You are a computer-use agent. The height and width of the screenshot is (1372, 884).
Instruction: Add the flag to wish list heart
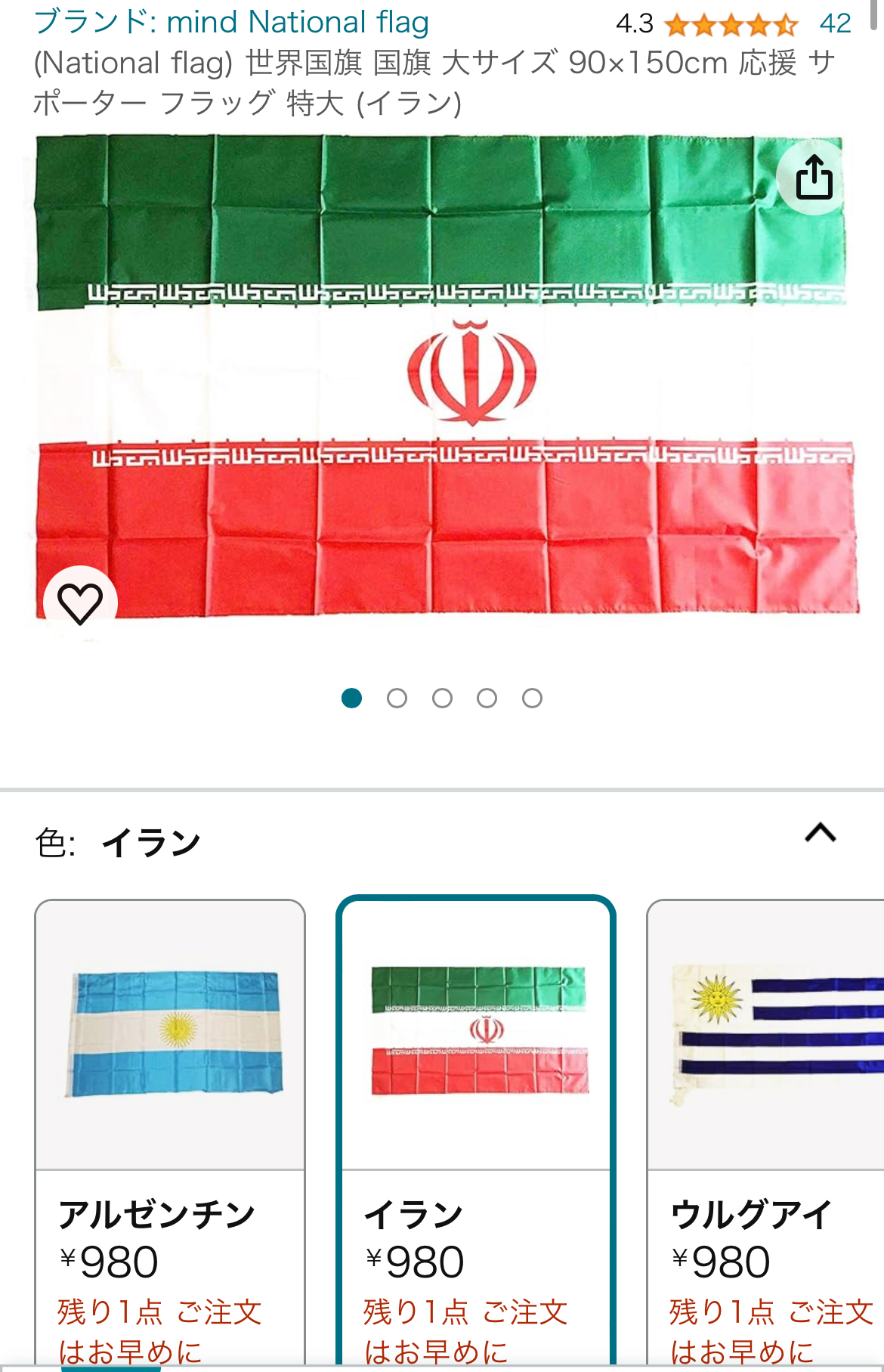tap(80, 603)
